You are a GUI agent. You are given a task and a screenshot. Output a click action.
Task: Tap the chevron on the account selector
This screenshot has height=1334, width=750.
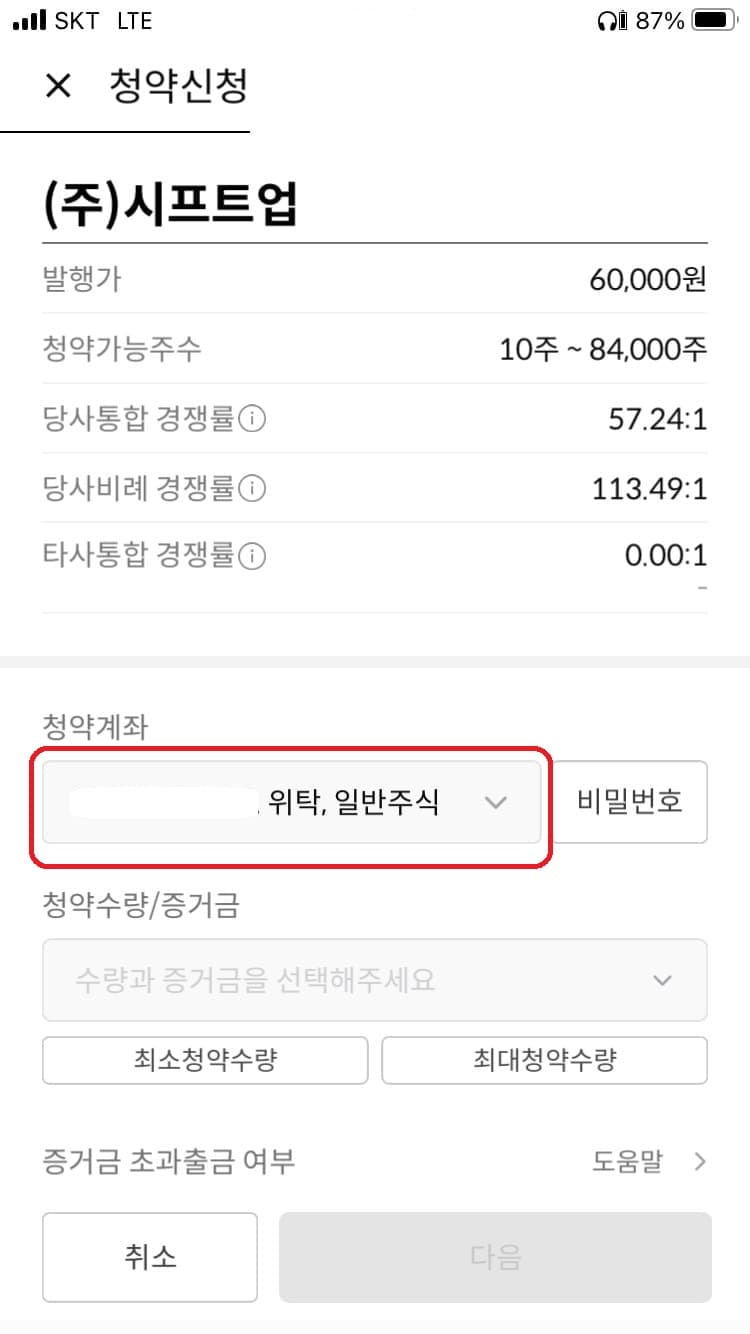tap(494, 802)
